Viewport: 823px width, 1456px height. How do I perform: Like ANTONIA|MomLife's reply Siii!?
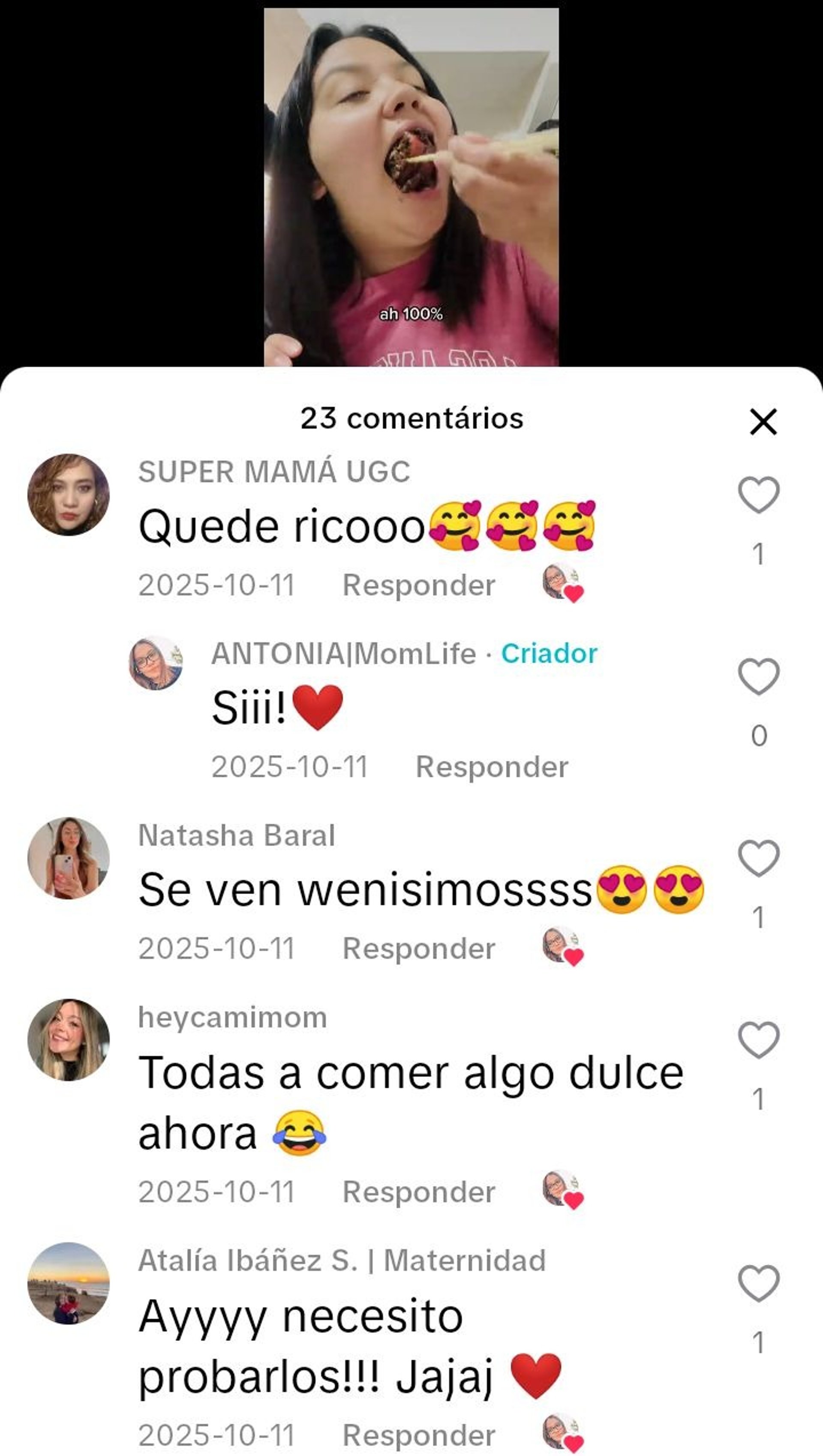[x=759, y=676]
